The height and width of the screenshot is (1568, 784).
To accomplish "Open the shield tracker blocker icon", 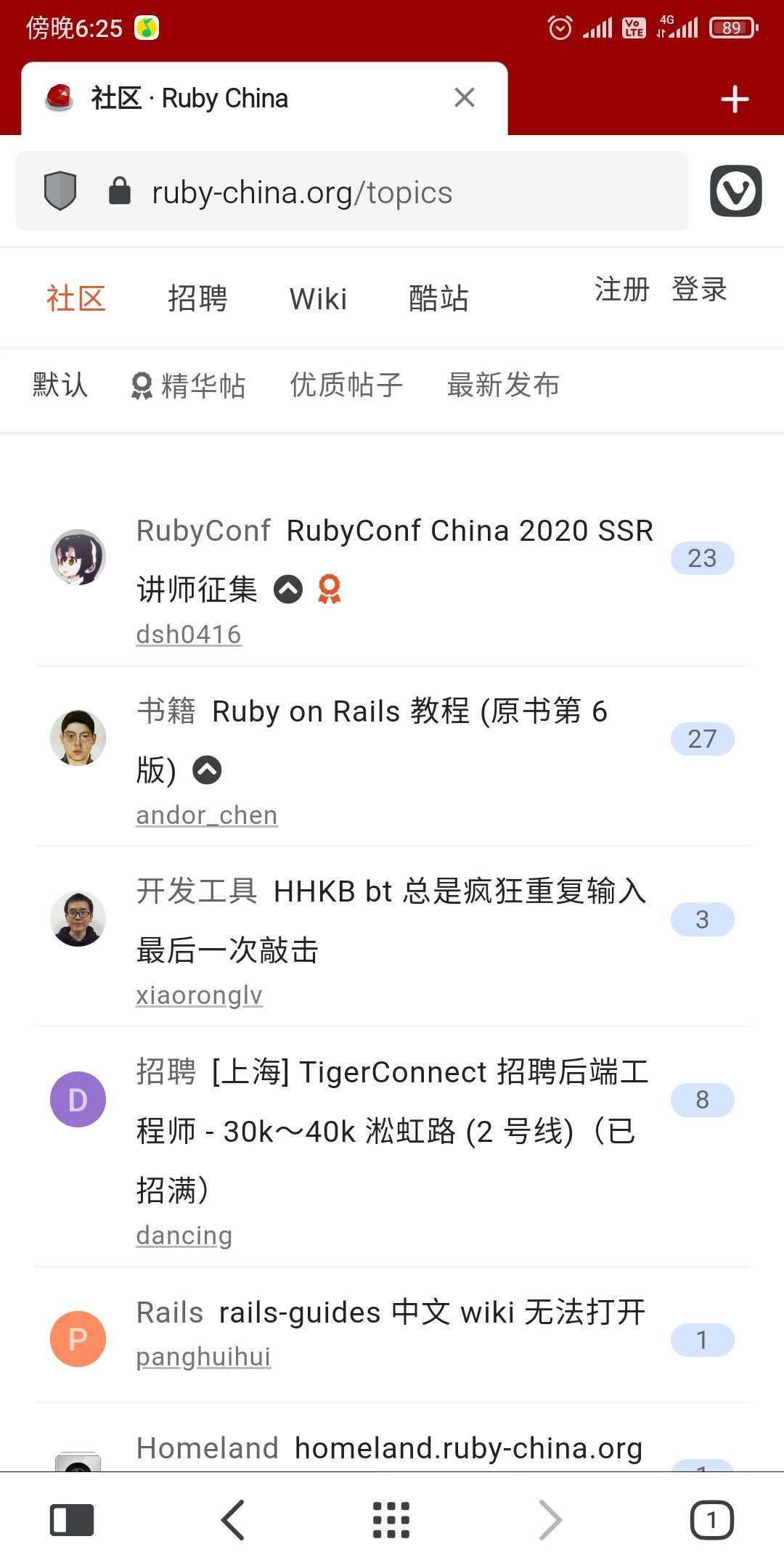I will tap(60, 191).
